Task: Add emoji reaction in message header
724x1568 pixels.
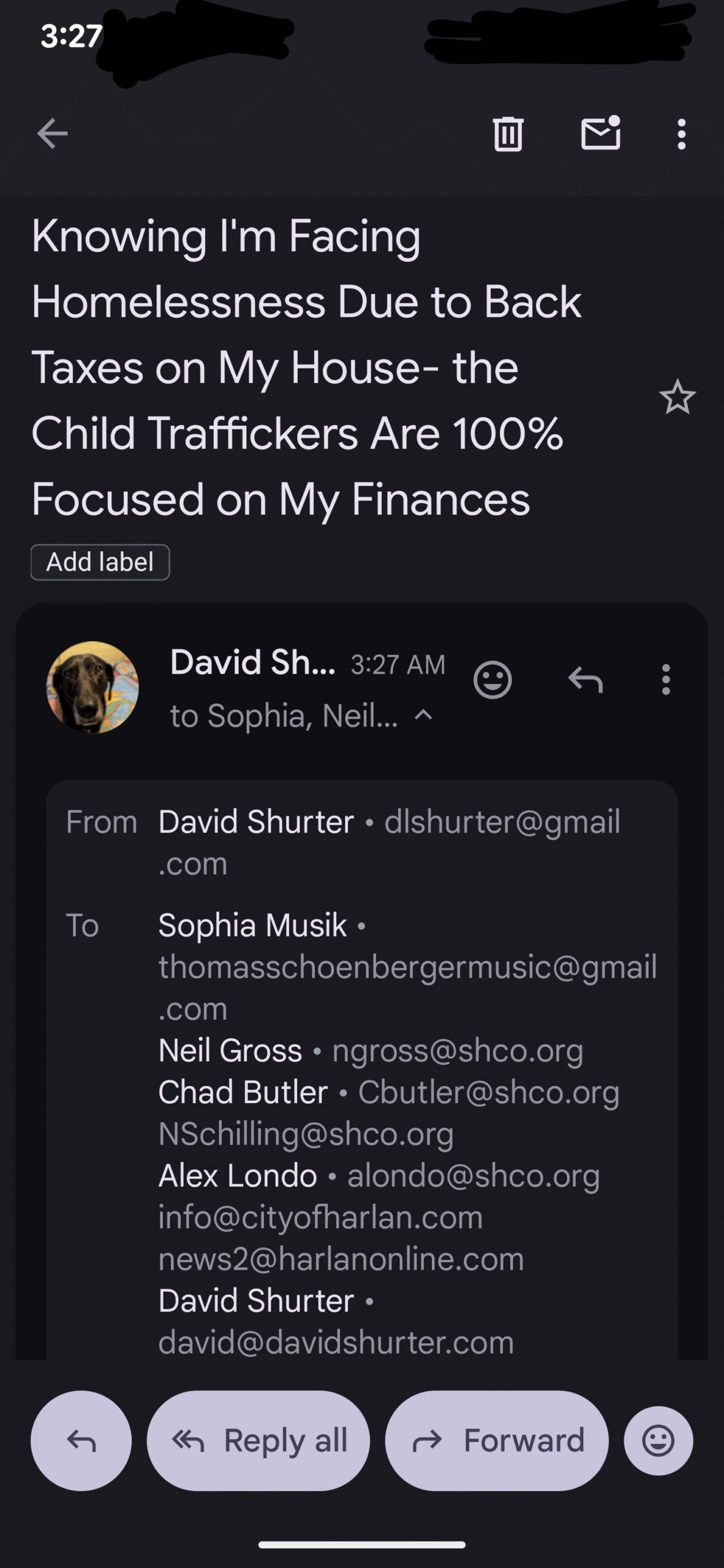Action: (492, 680)
